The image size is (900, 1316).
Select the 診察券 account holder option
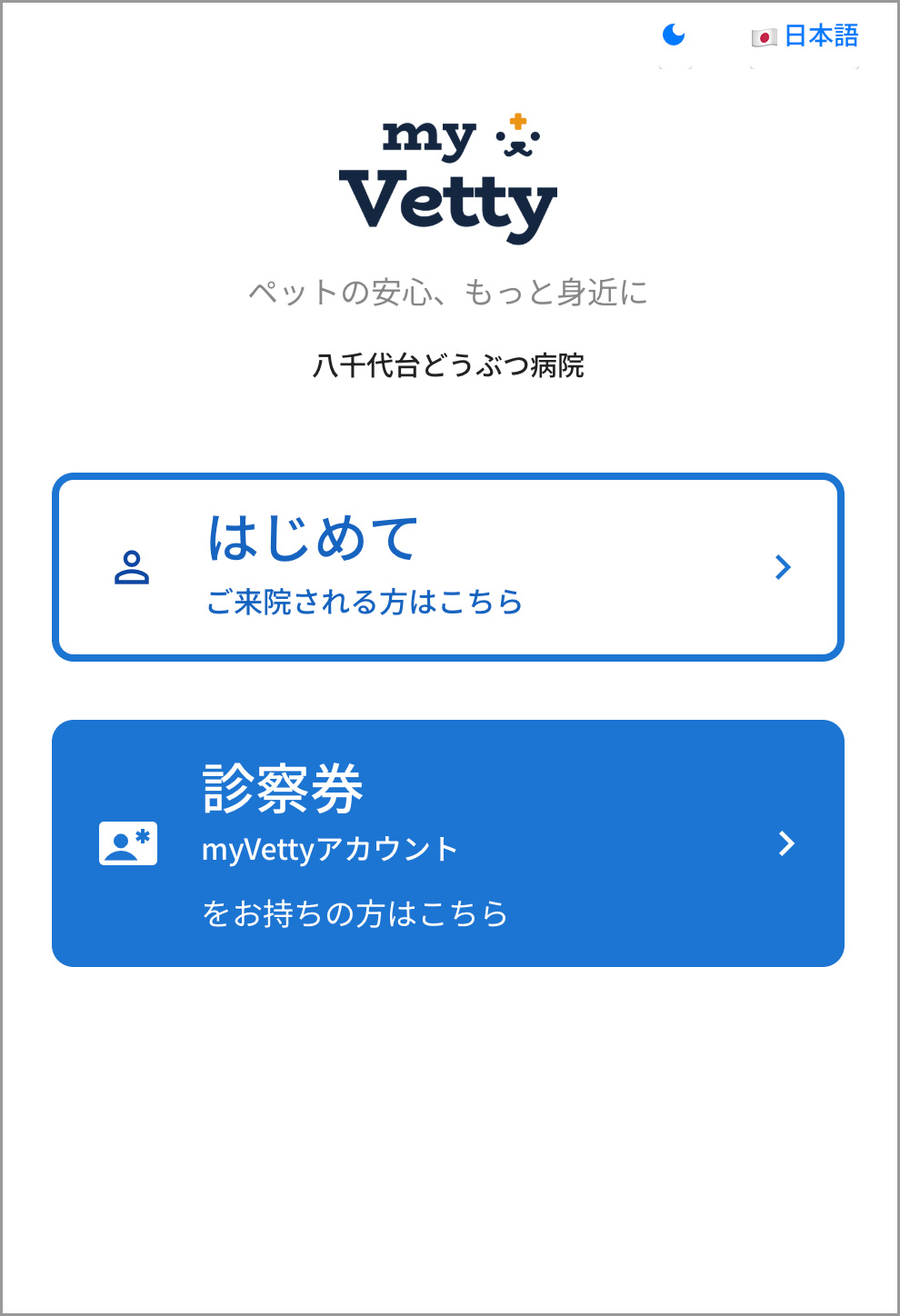pos(449,842)
